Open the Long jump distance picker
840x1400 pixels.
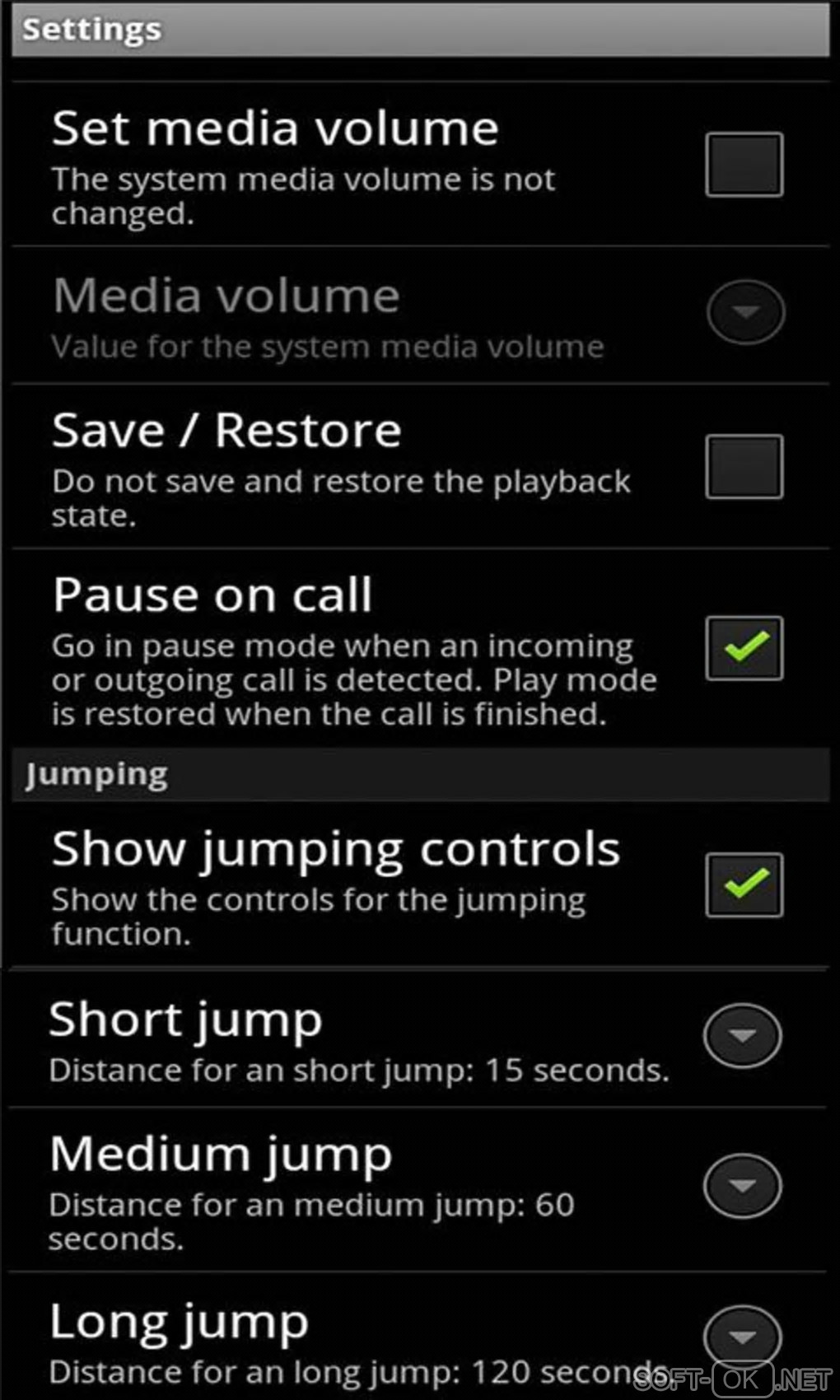pos(742,1336)
